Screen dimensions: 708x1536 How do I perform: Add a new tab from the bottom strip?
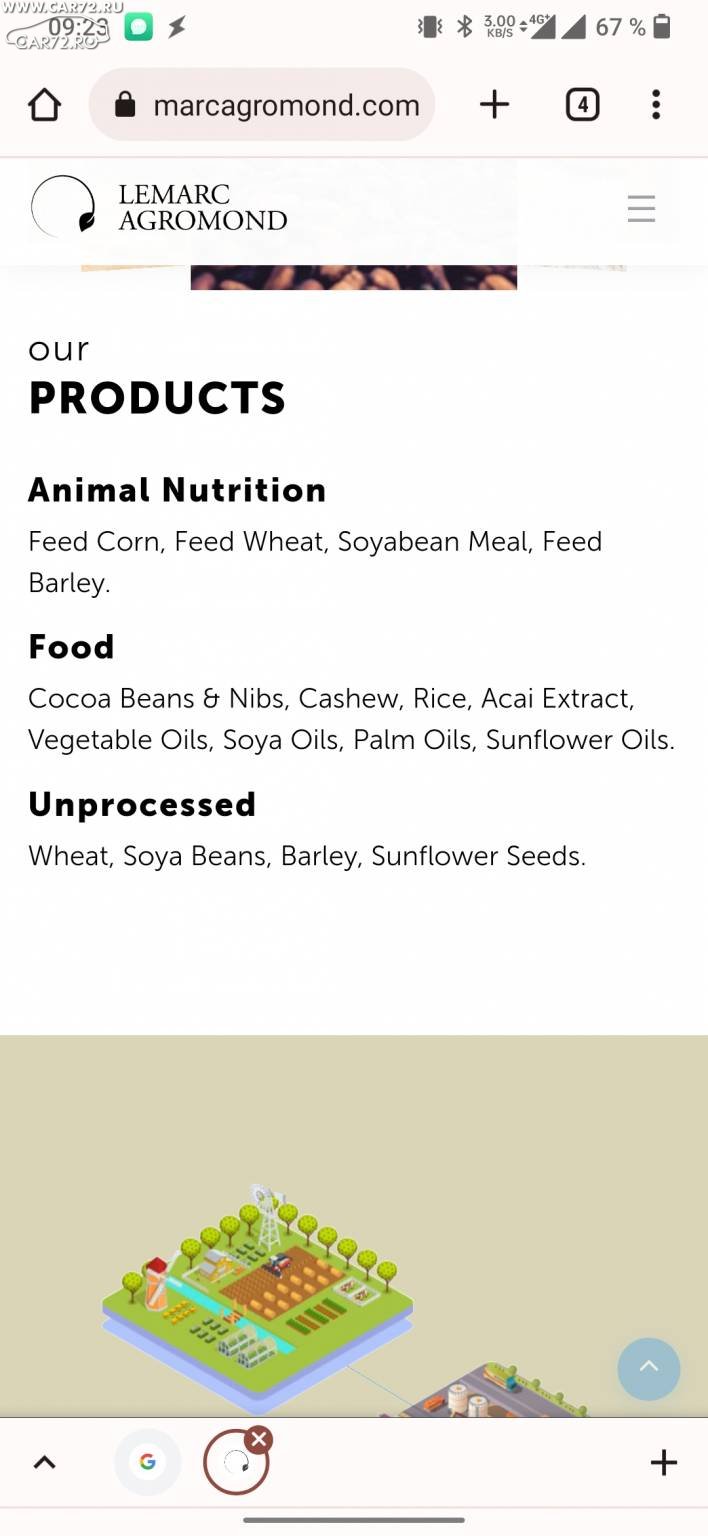click(664, 1463)
